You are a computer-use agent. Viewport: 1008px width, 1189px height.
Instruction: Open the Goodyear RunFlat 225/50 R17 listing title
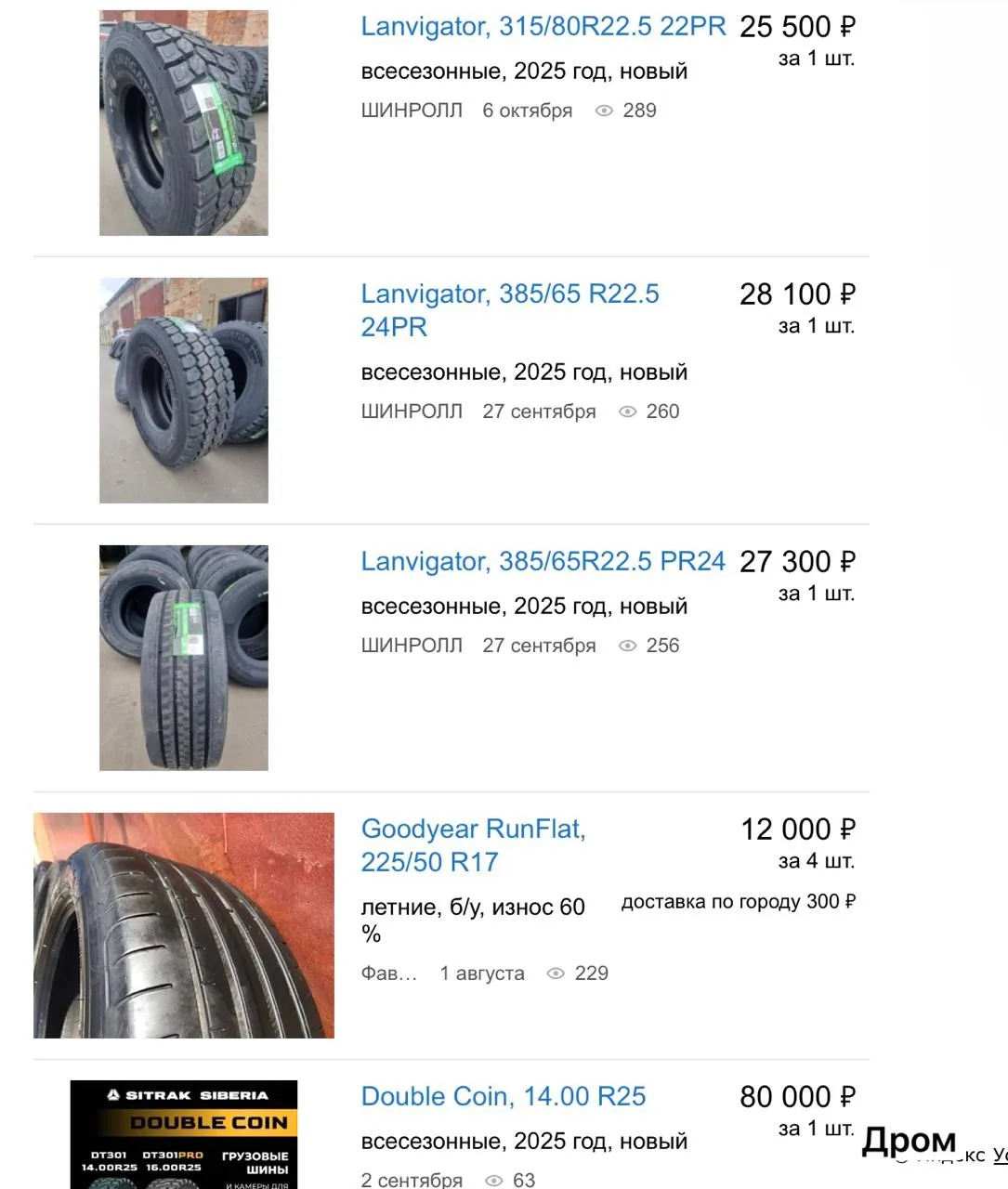tap(473, 845)
